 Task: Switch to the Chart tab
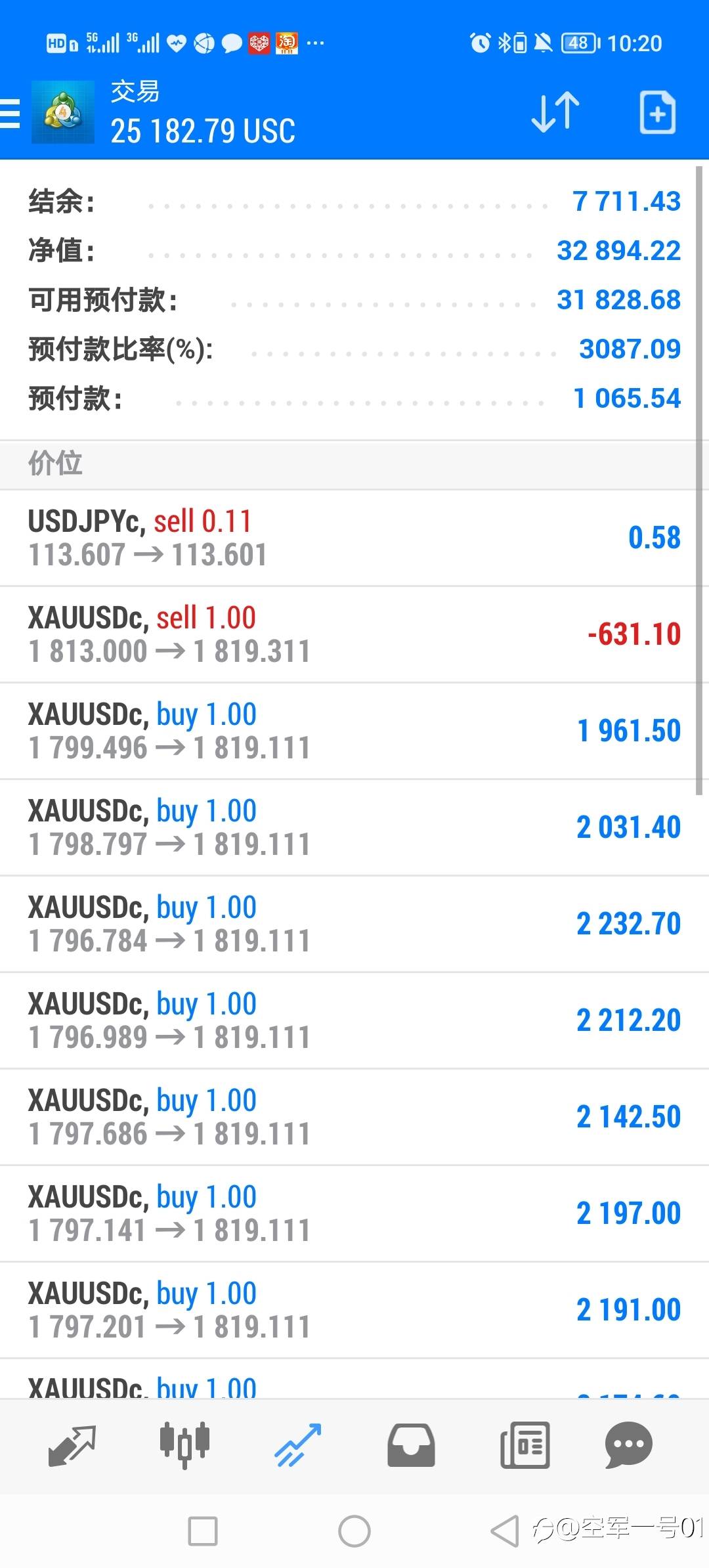pos(185,1445)
